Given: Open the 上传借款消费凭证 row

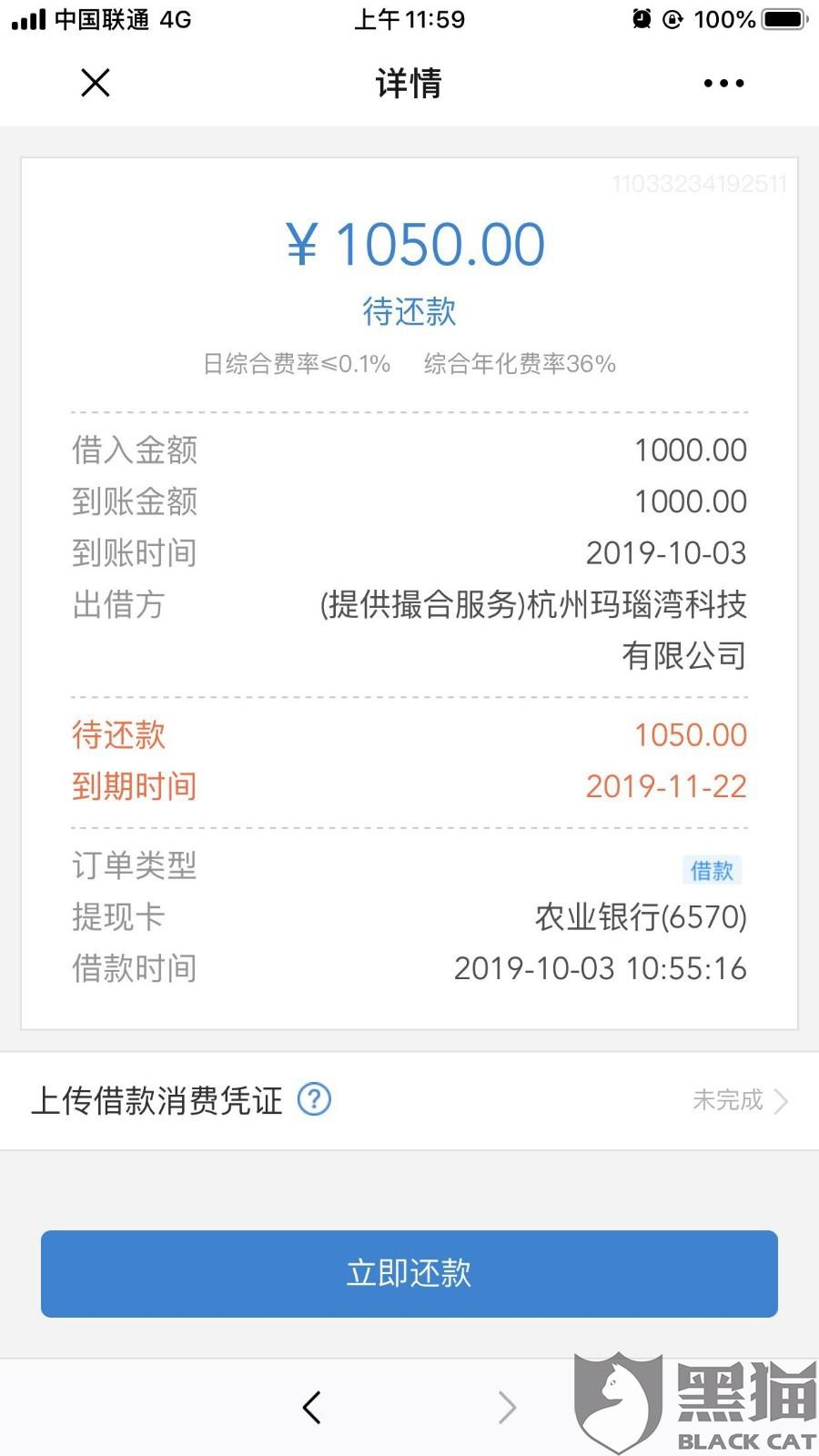Looking at the screenshot, I should (409, 1101).
